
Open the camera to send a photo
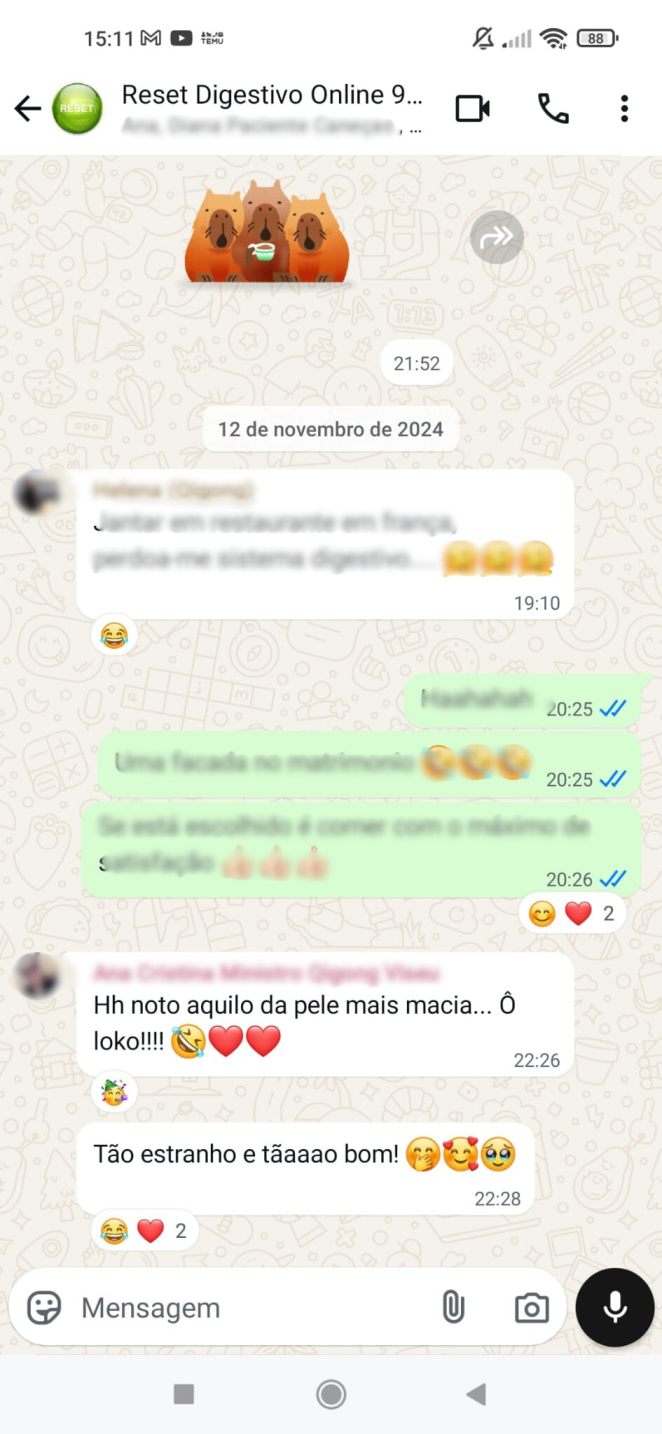coord(531,1307)
